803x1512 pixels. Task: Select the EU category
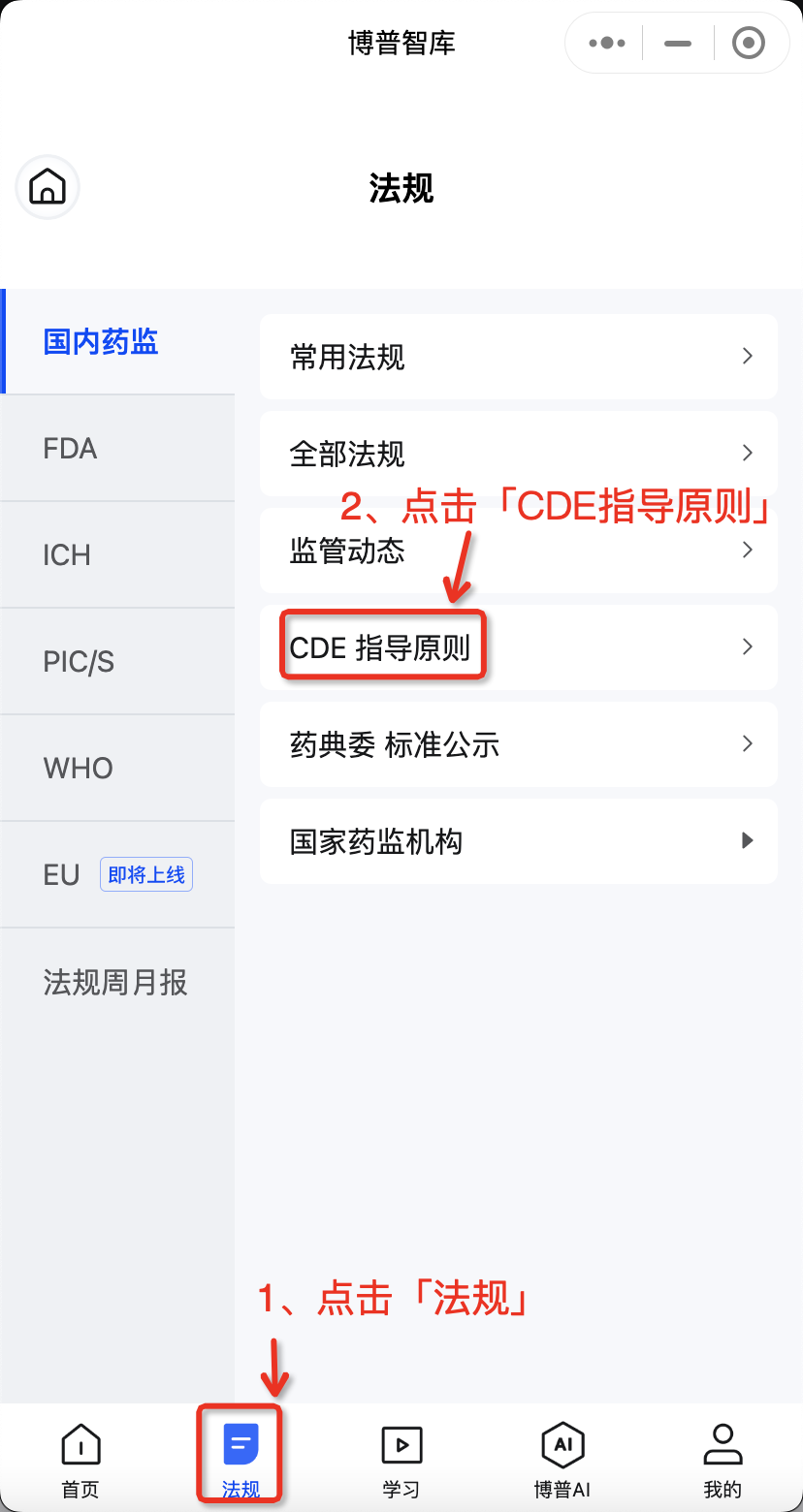pyautogui.click(x=117, y=875)
